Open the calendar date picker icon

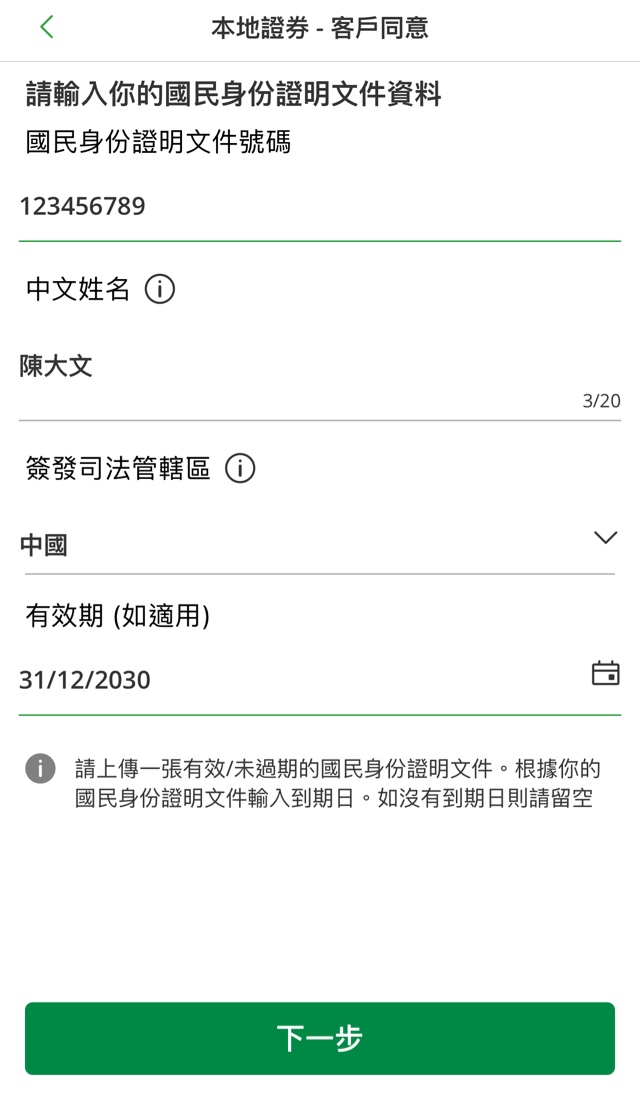[605, 673]
